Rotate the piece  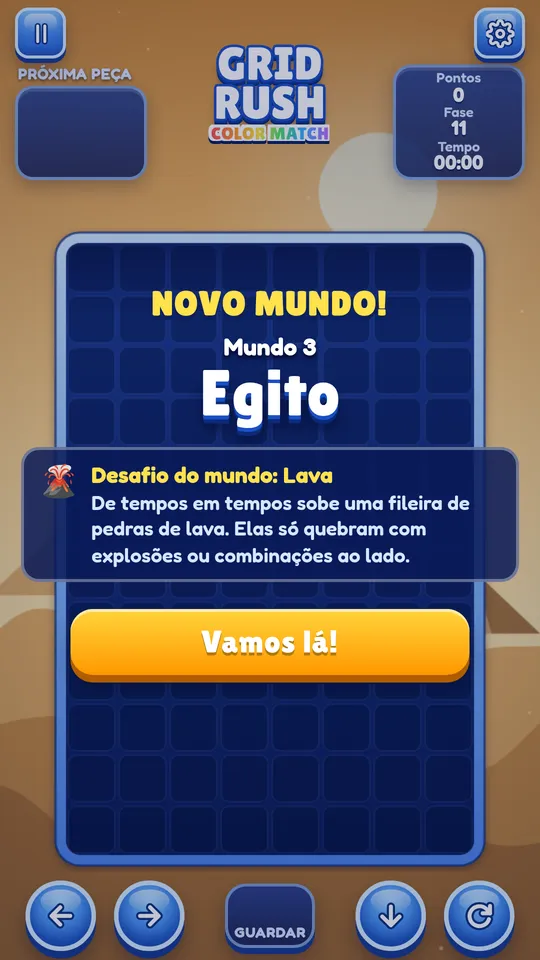click(479, 918)
